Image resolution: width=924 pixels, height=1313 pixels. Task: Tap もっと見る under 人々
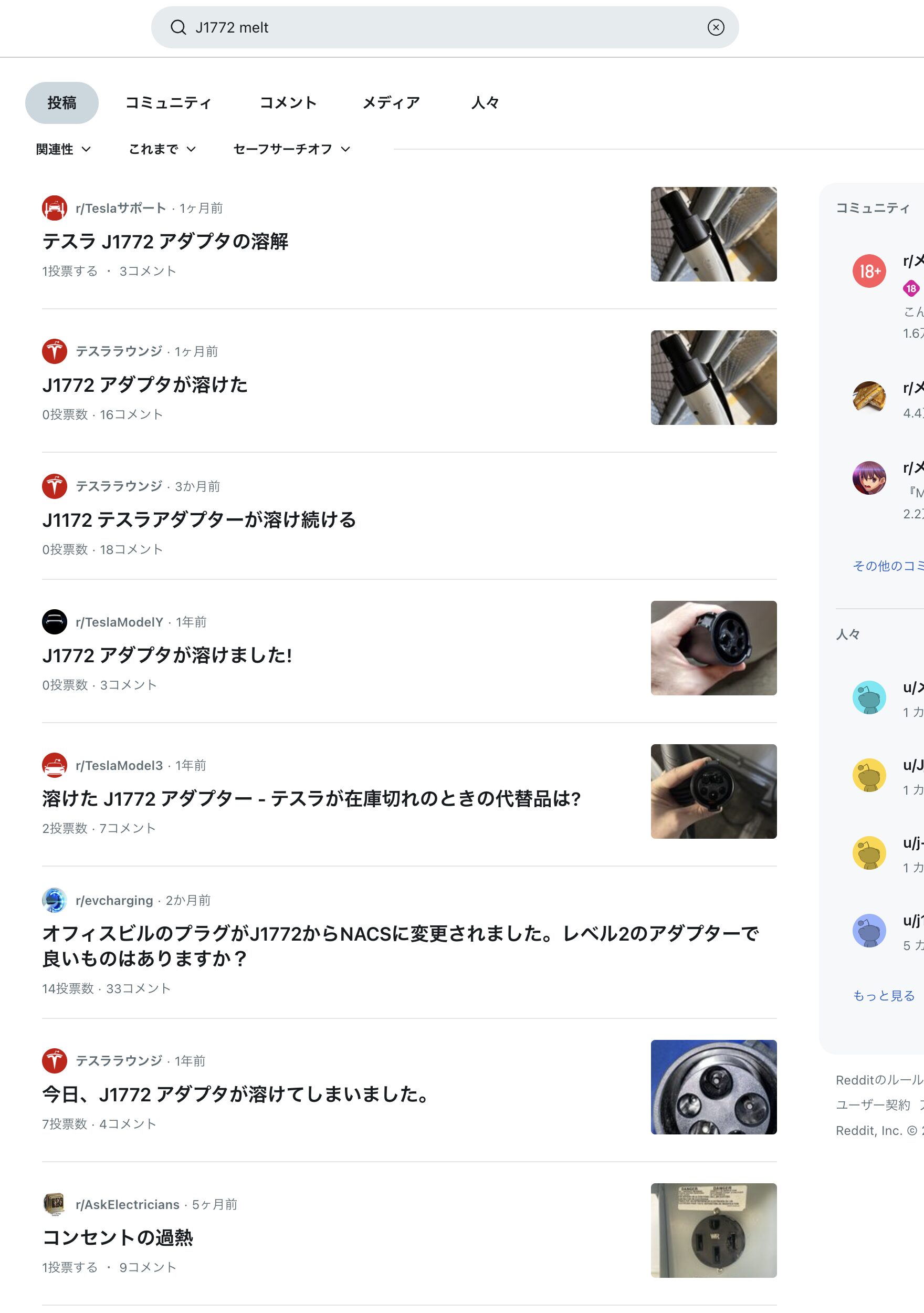pos(884,996)
